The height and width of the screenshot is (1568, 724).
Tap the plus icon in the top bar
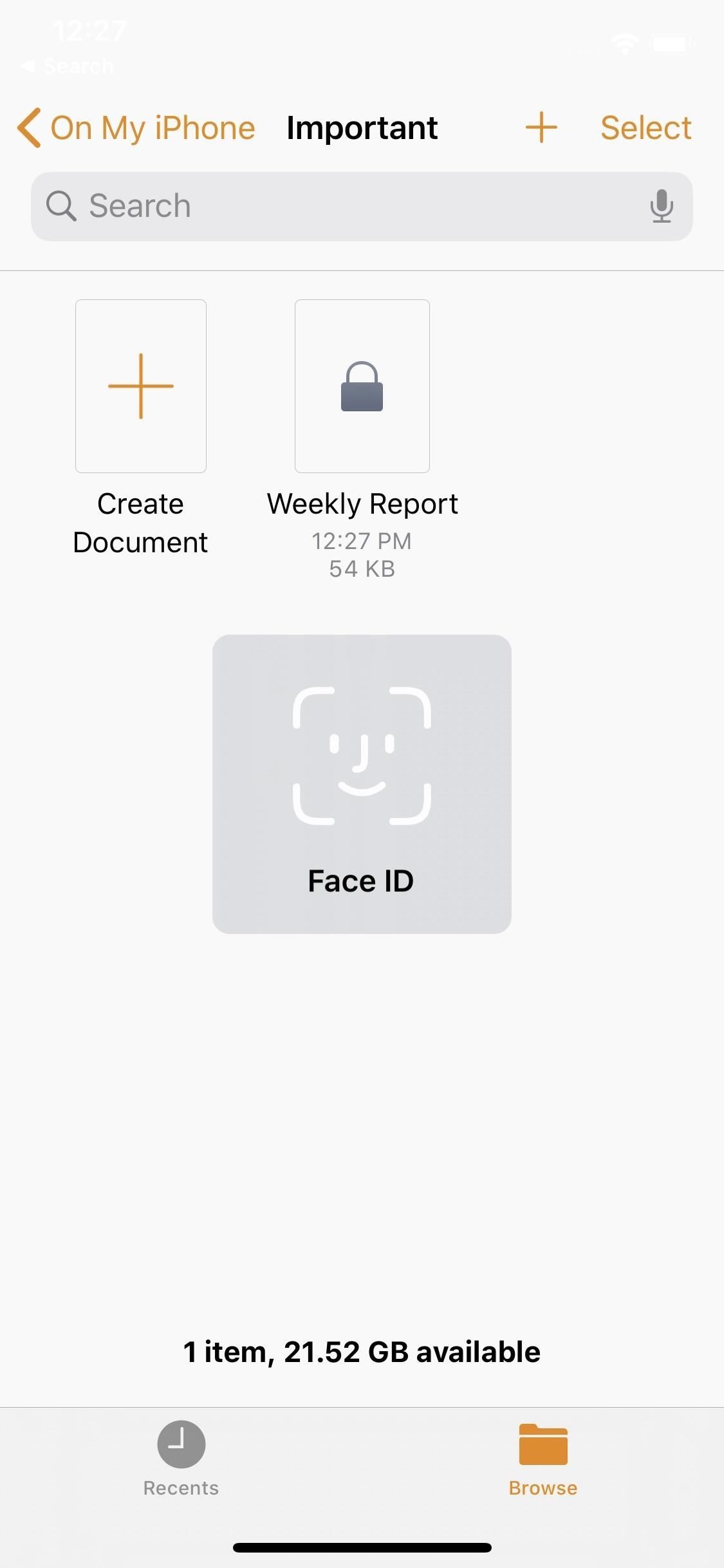tap(541, 127)
